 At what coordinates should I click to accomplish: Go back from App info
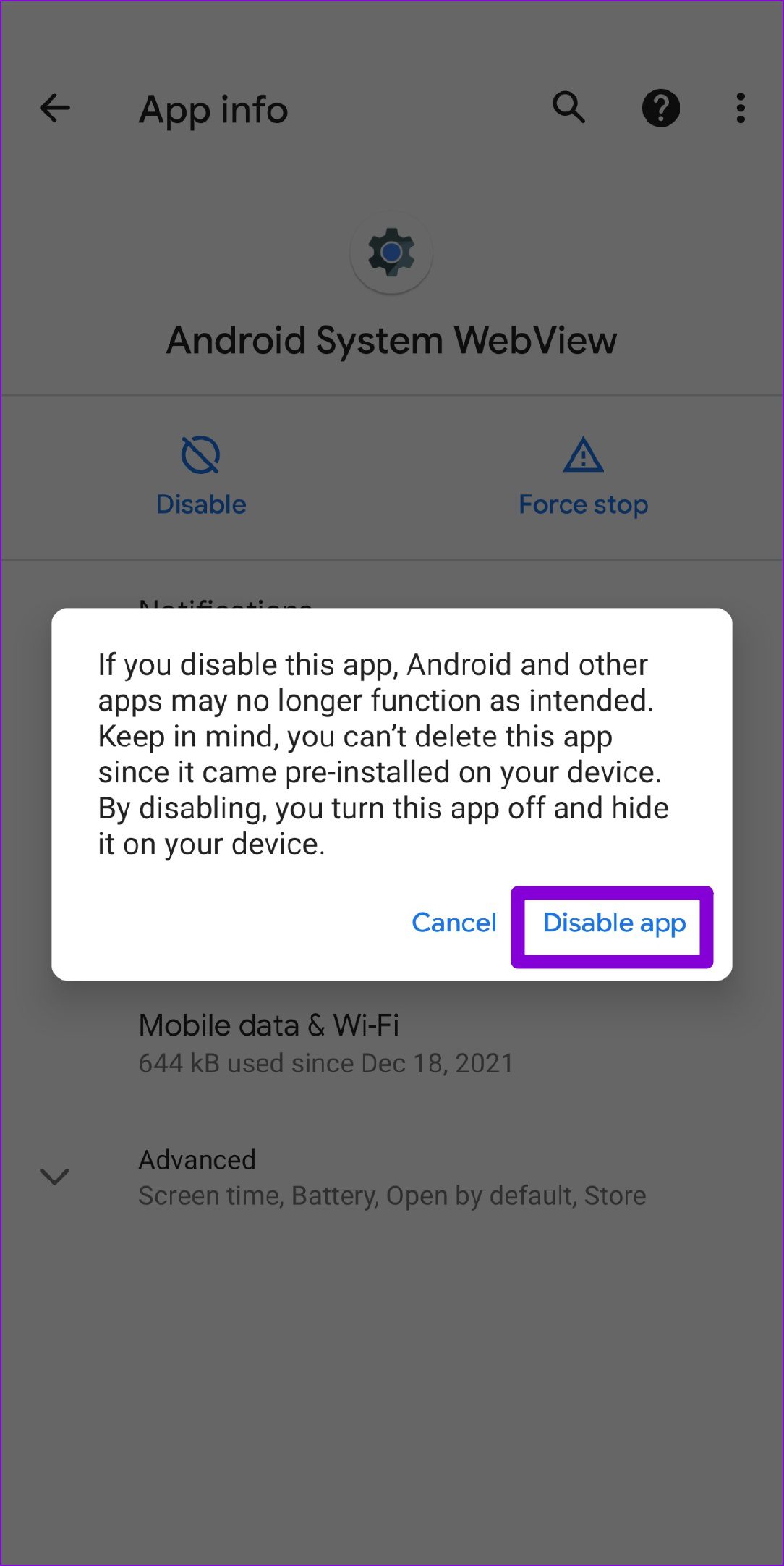click(x=55, y=109)
